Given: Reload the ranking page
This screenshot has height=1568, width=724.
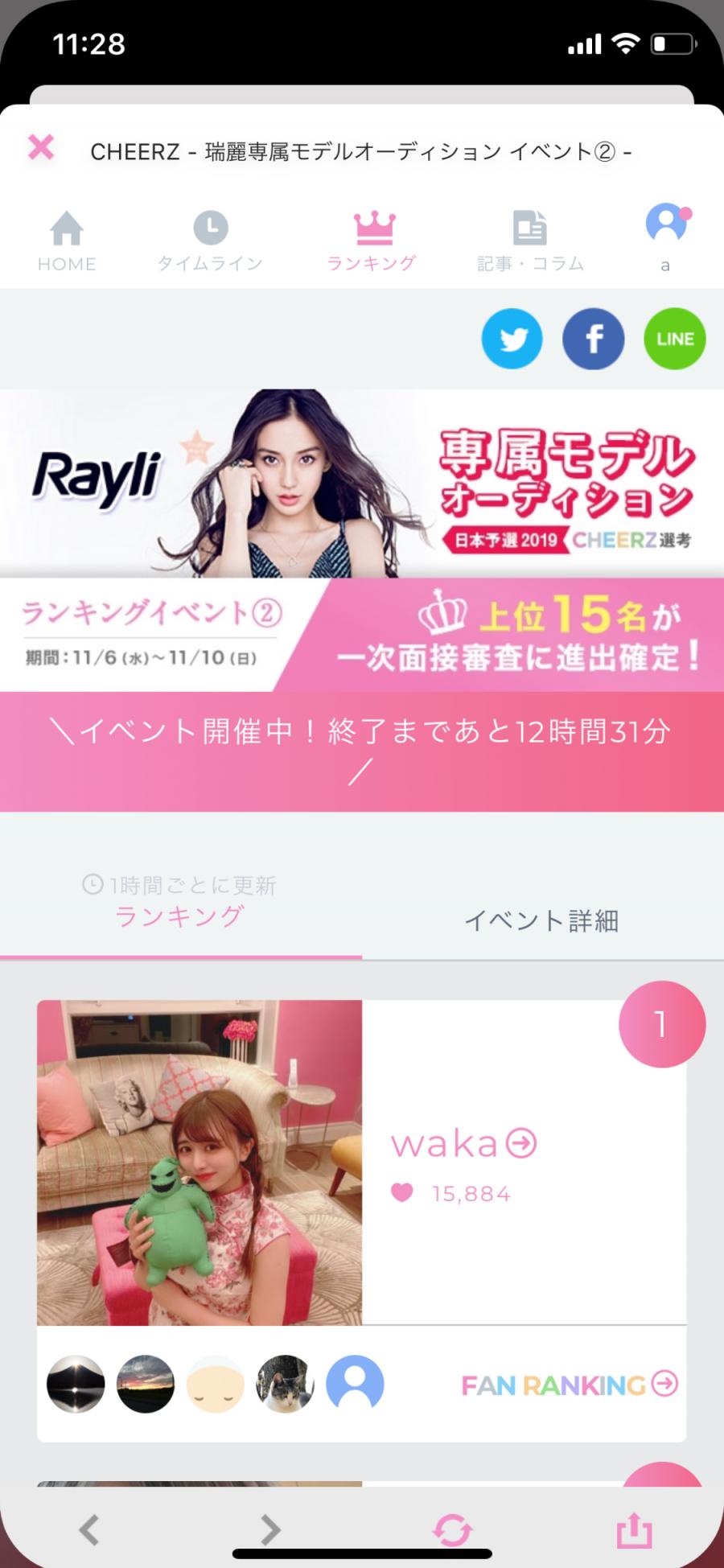Looking at the screenshot, I should click(452, 1529).
